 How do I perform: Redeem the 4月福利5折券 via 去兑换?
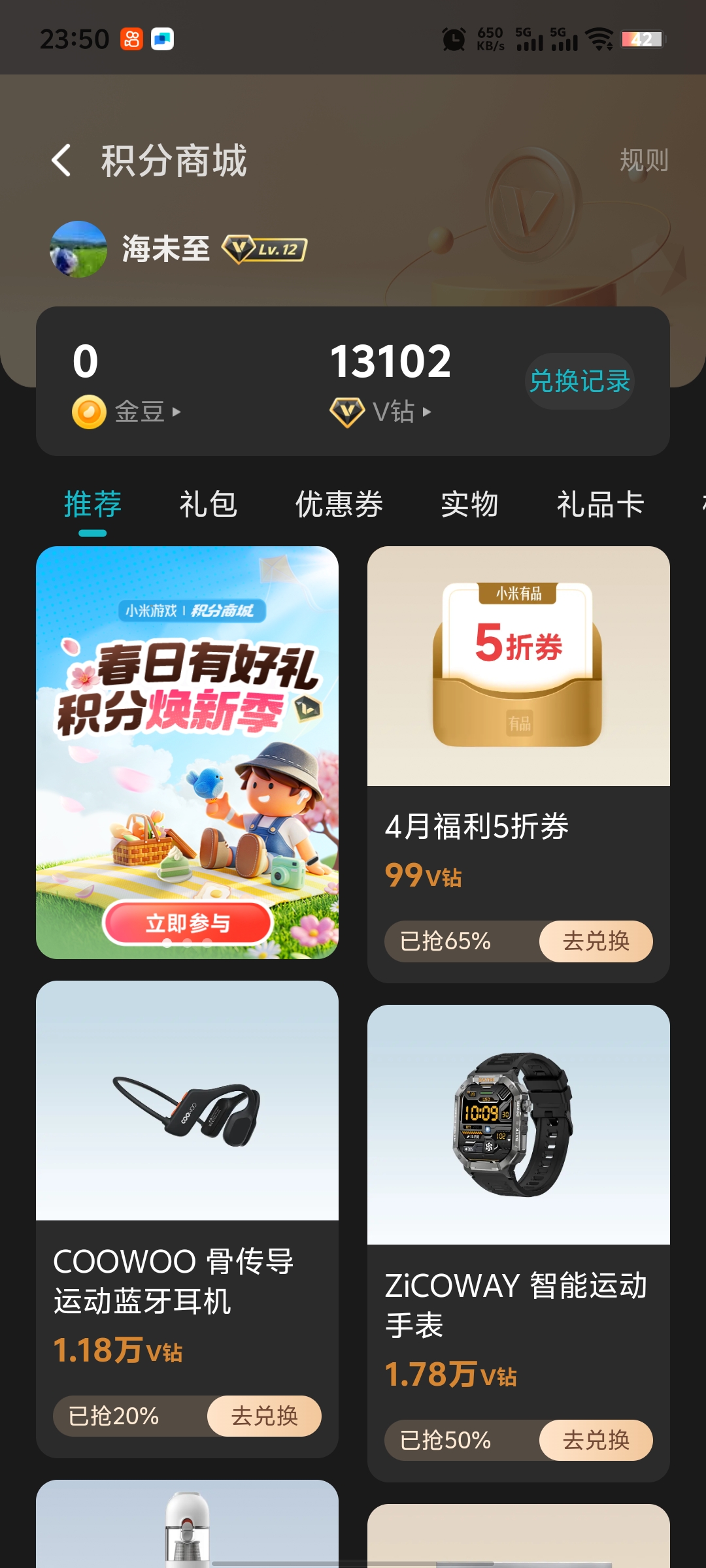pos(596,941)
